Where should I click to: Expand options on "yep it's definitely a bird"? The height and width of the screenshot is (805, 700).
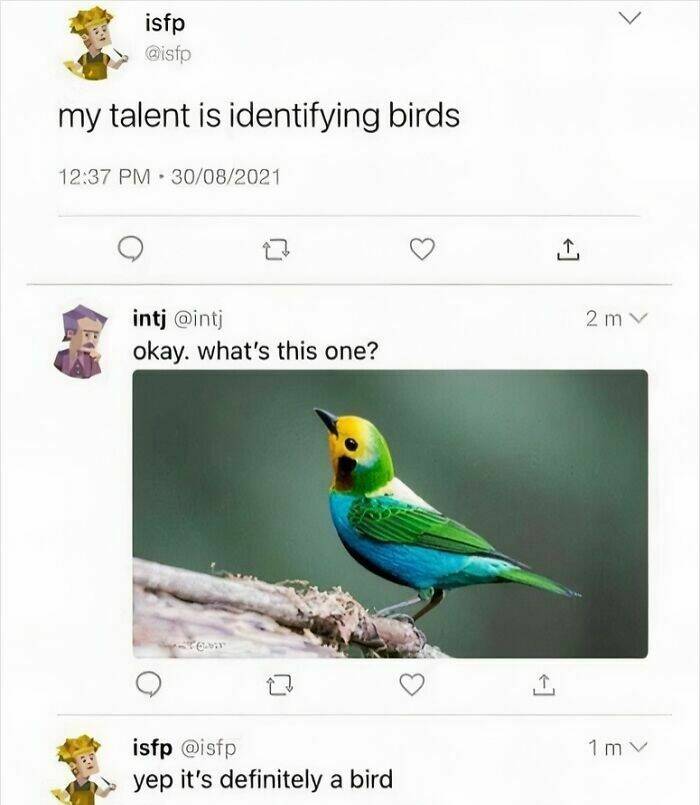coord(641,747)
